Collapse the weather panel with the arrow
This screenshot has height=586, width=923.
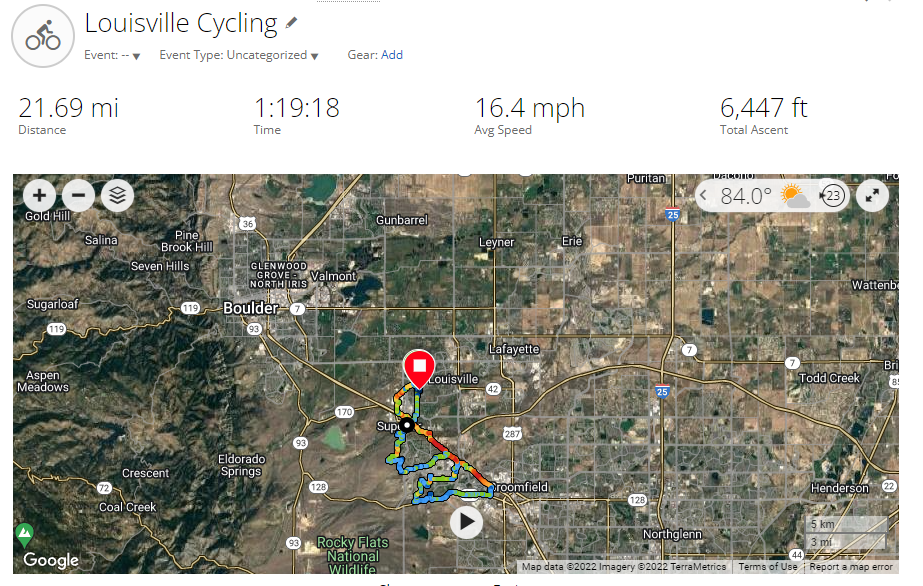pyautogui.click(x=704, y=196)
